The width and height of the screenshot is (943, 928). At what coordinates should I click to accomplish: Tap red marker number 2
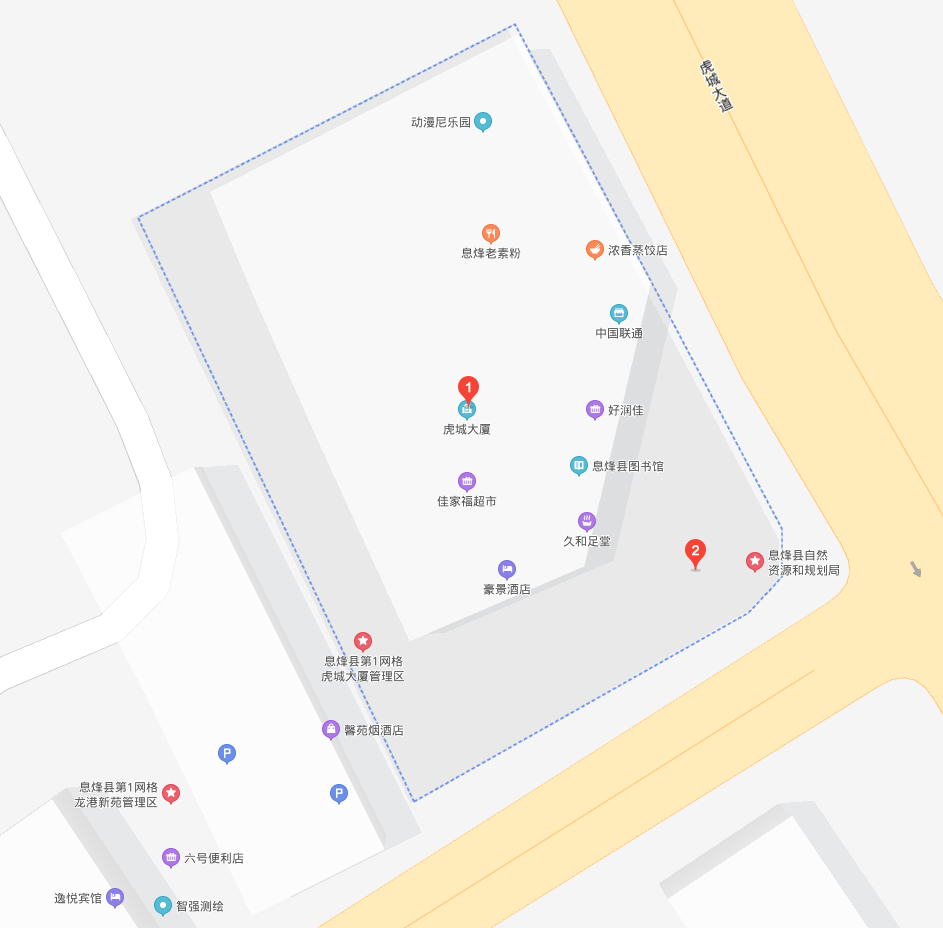click(x=695, y=552)
